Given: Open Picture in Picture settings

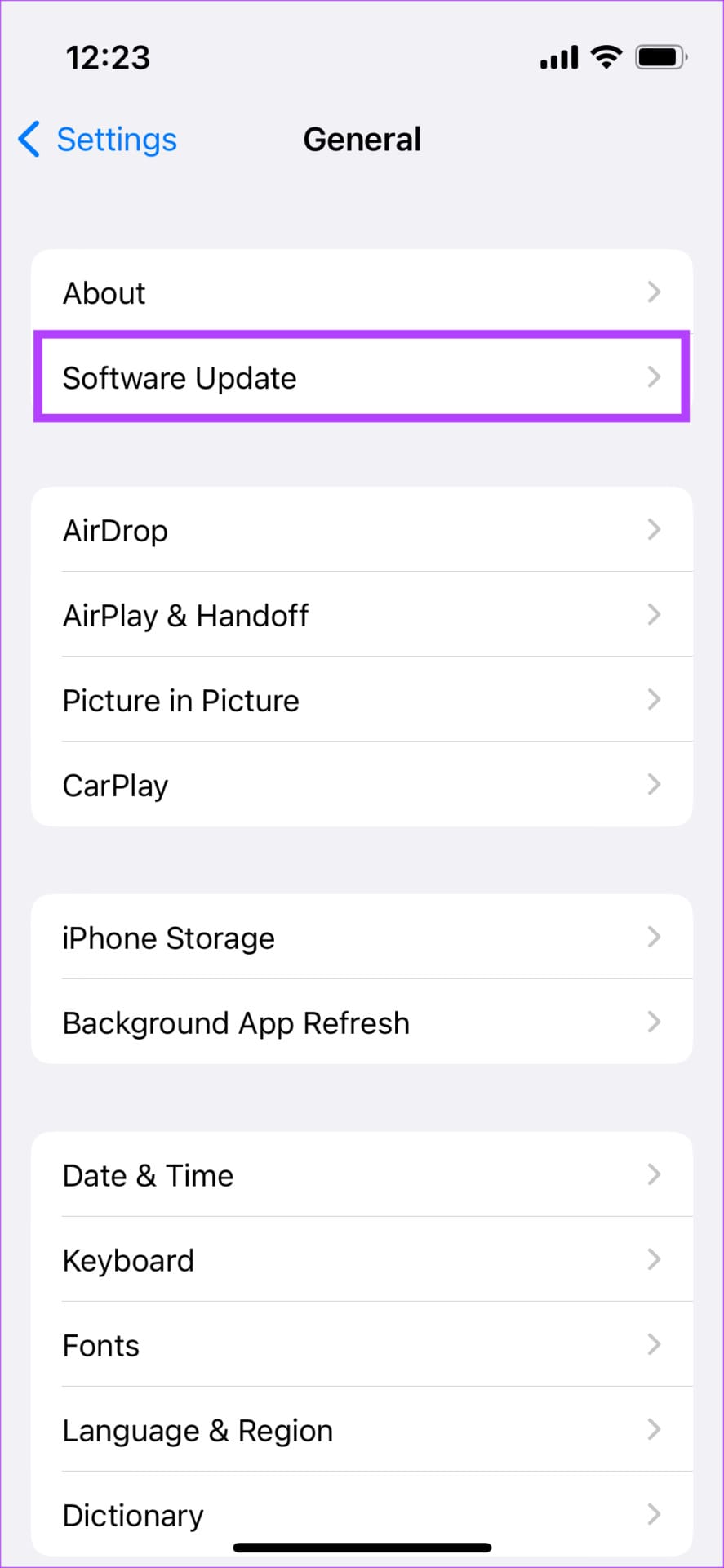Looking at the screenshot, I should (362, 701).
